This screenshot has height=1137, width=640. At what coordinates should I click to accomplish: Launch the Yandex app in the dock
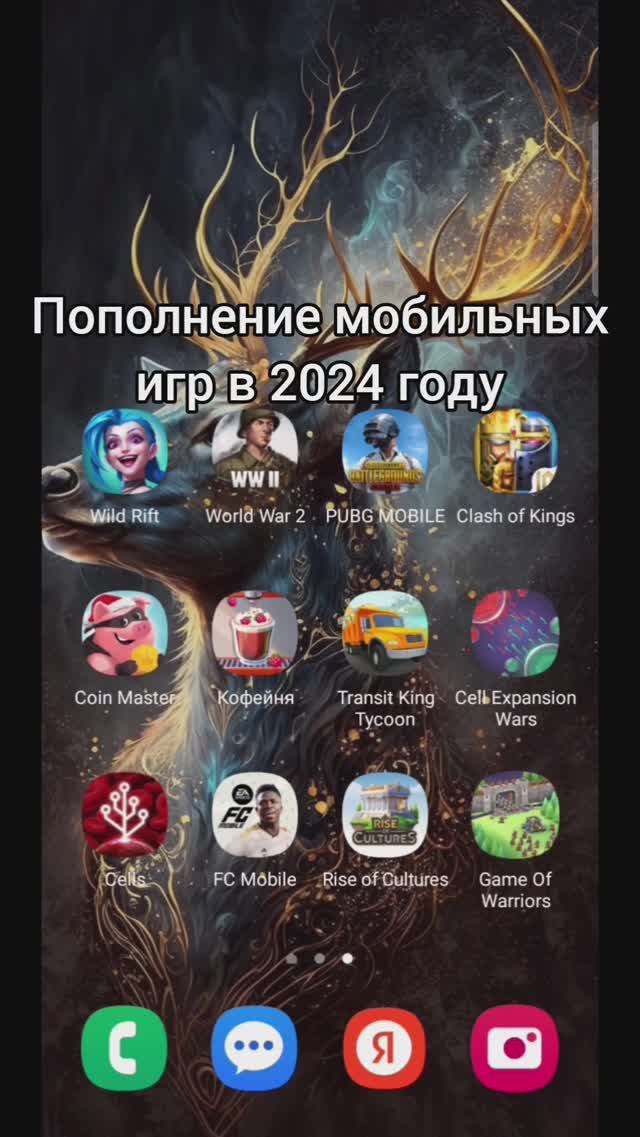385,1048
